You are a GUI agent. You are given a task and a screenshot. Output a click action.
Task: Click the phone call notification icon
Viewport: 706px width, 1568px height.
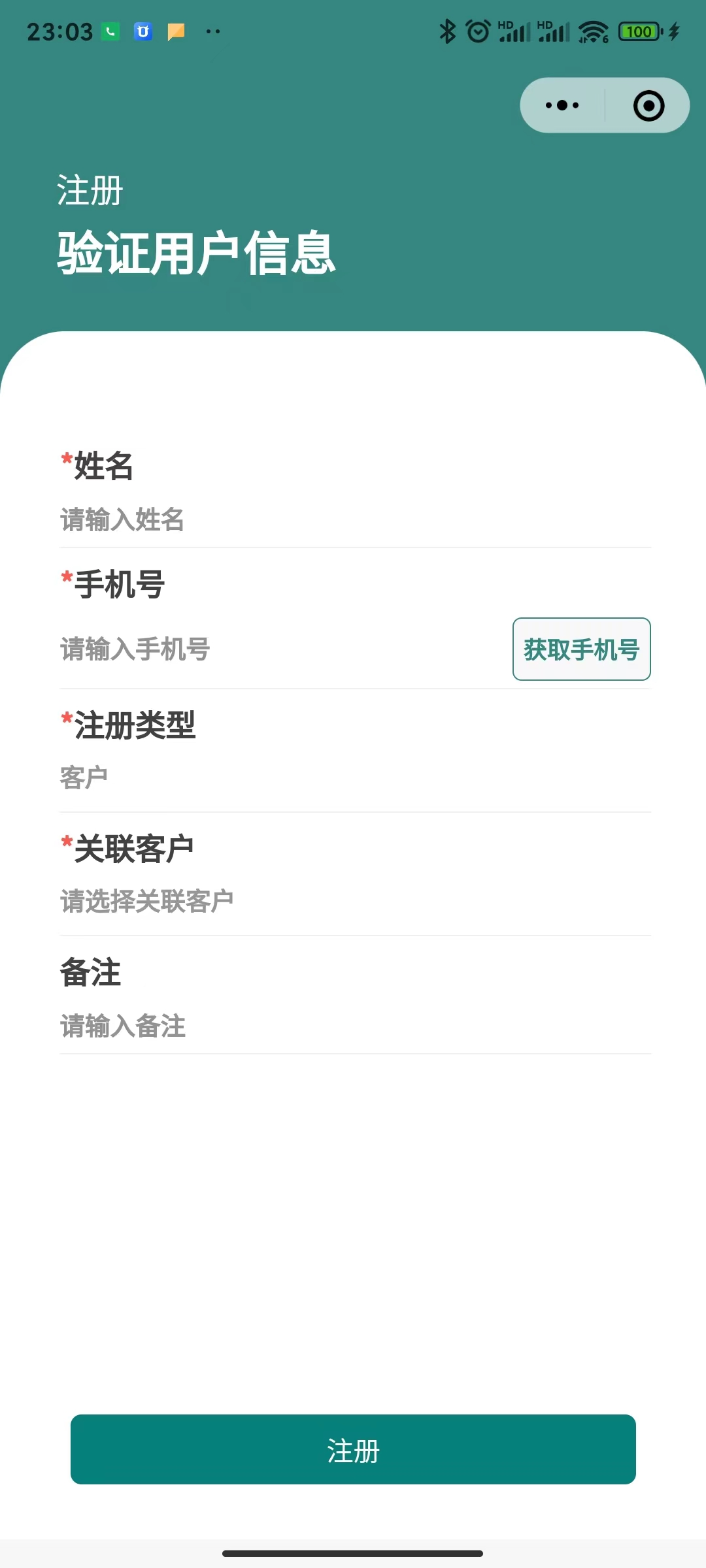pyautogui.click(x=110, y=31)
